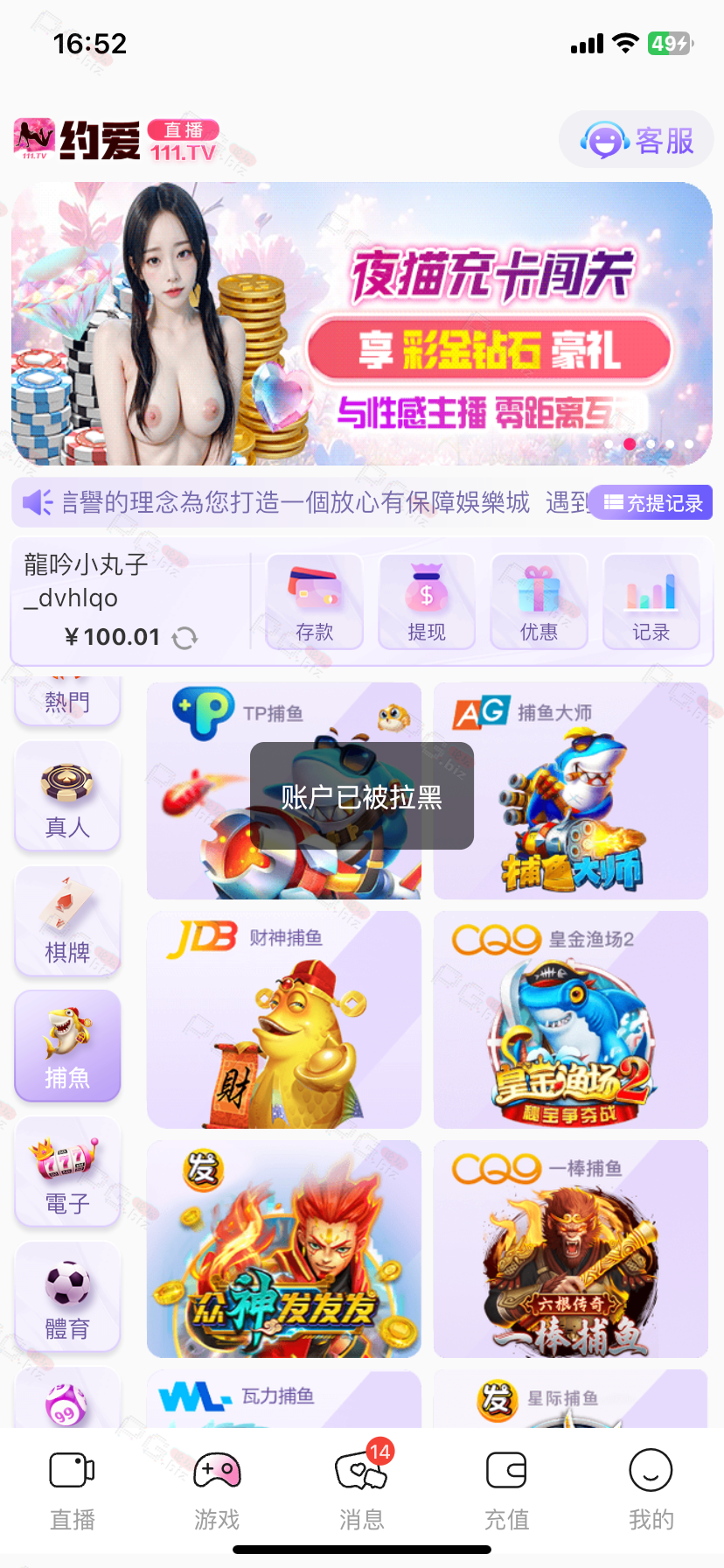Open the JDB 财神捕鱼 game

283,1020
